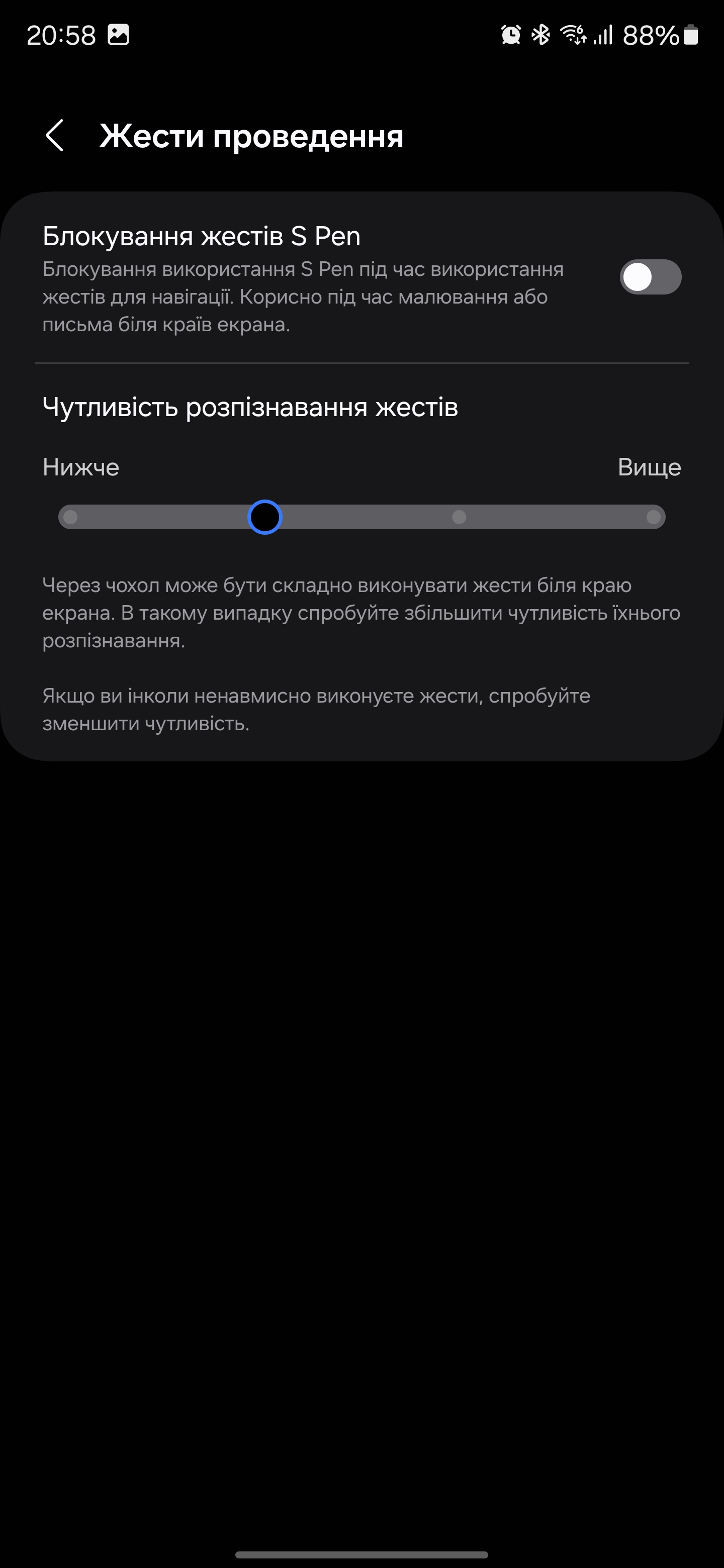724x1568 pixels.
Task: Go back from Жести проведення
Action: [55, 135]
